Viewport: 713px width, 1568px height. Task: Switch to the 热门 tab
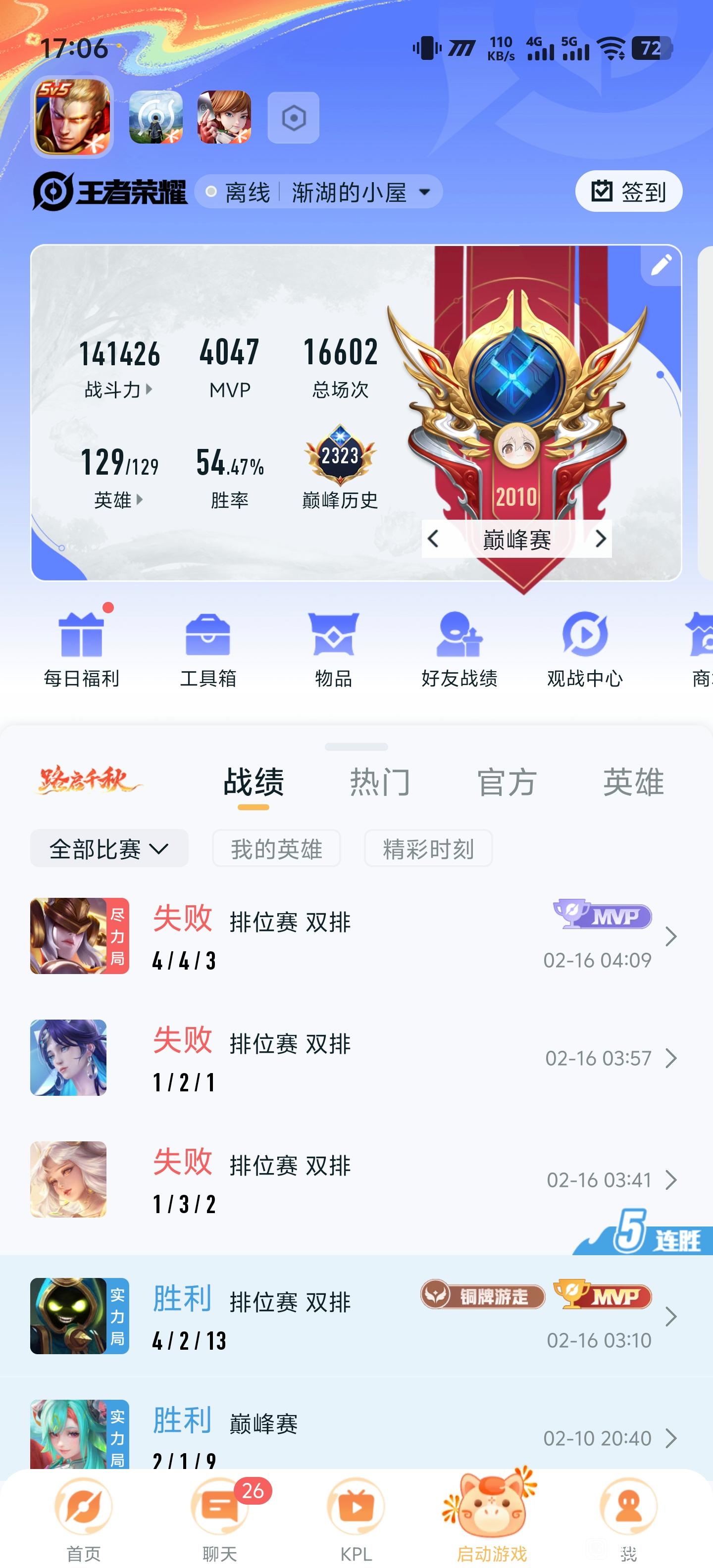380,782
